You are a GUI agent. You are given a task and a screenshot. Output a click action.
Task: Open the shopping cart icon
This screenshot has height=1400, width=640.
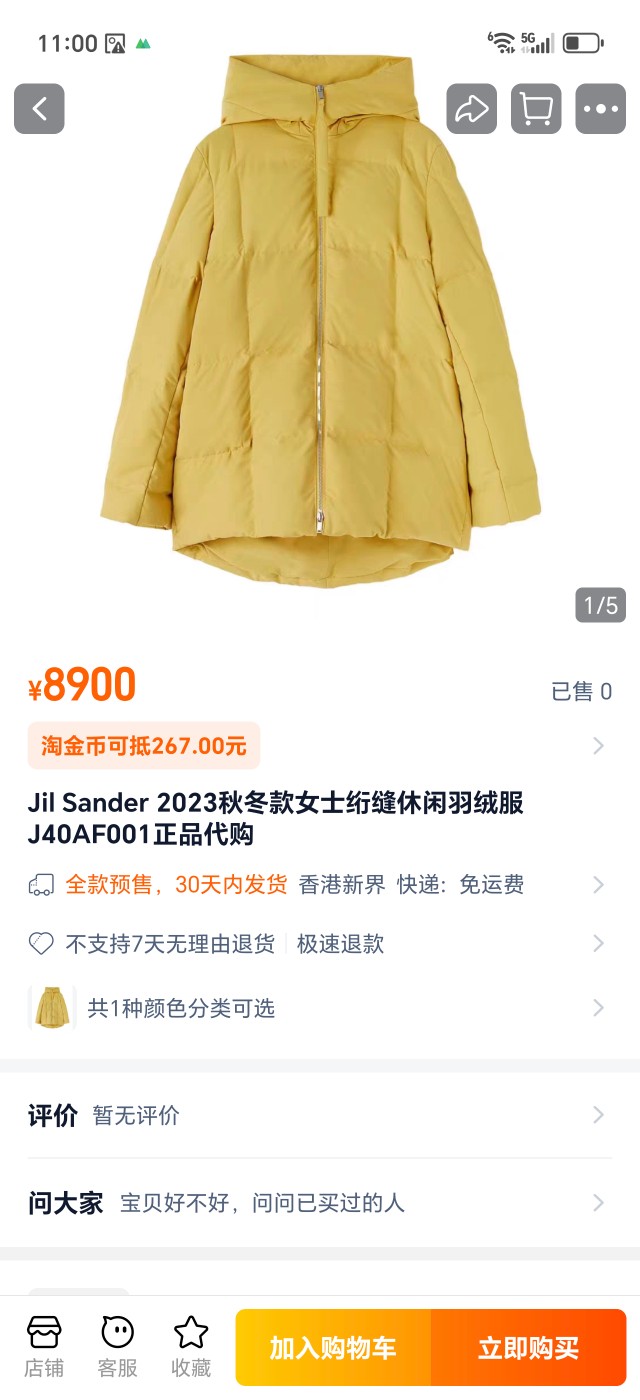click(x=536, y=109)
